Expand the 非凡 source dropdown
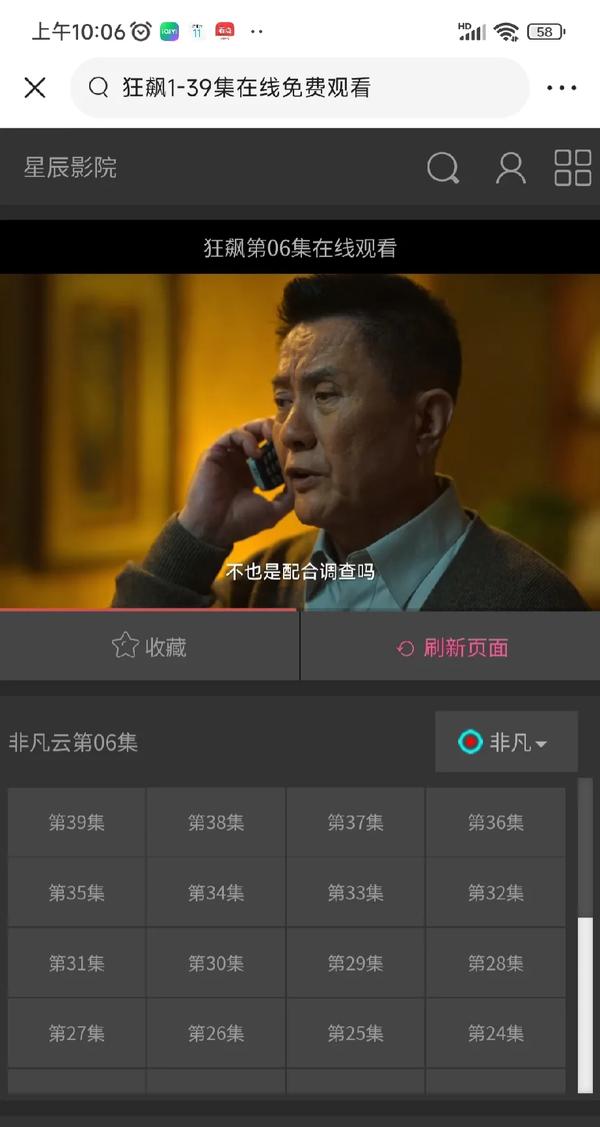The height and width of the screenshot is (1127, 600). 506,742
